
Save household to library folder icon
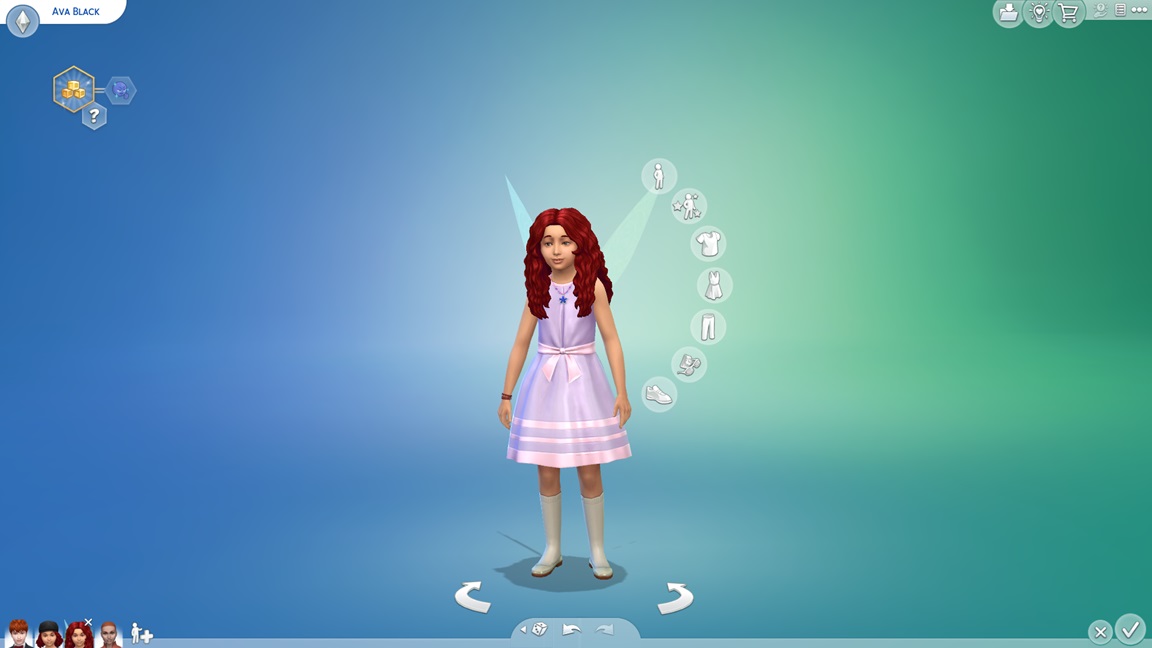(1008, 12)
